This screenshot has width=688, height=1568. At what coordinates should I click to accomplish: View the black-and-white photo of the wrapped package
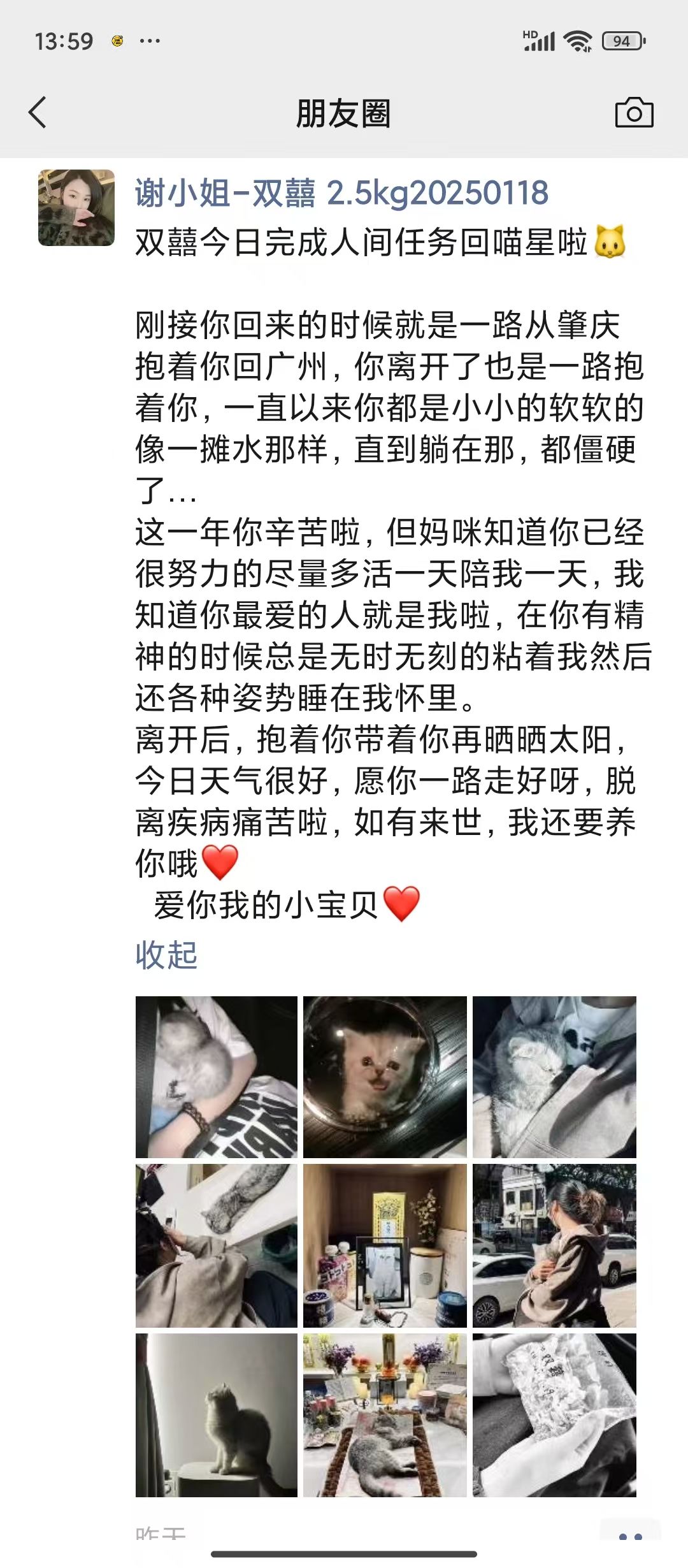pyautogui.click(x=554, y=1414)
